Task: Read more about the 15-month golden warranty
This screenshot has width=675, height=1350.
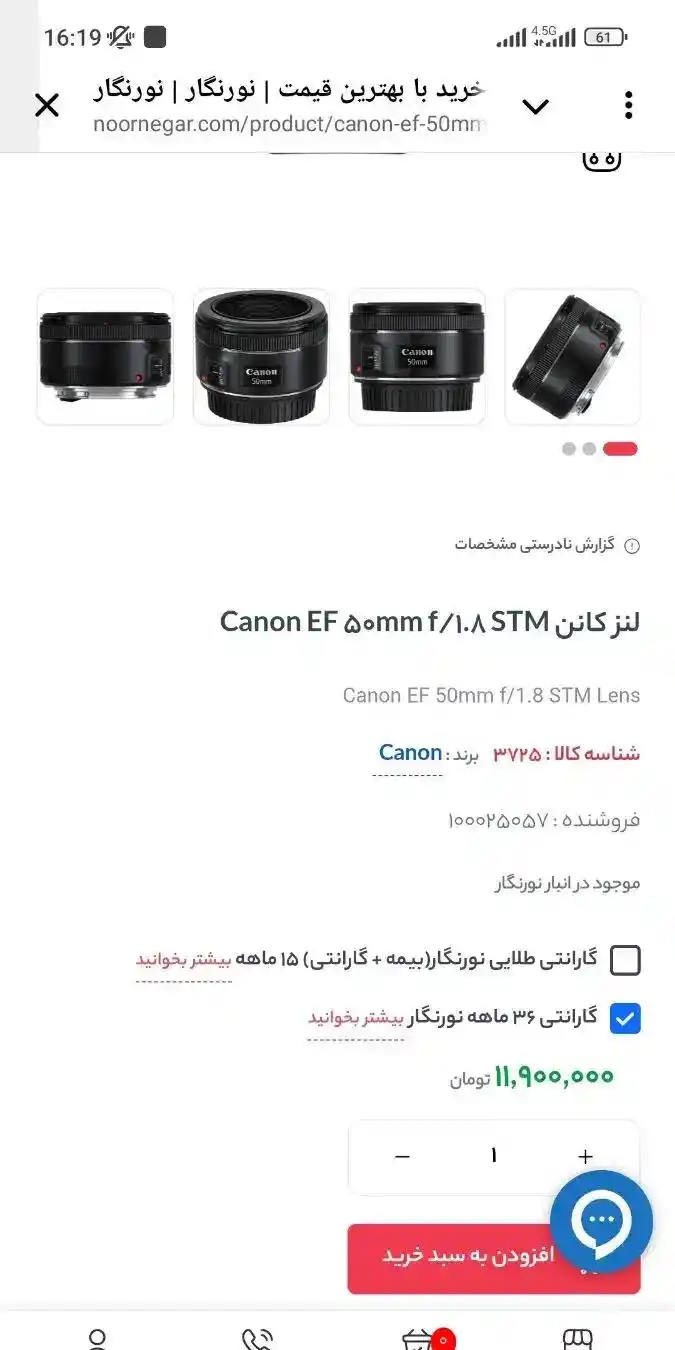Action: tap(184, 960)
